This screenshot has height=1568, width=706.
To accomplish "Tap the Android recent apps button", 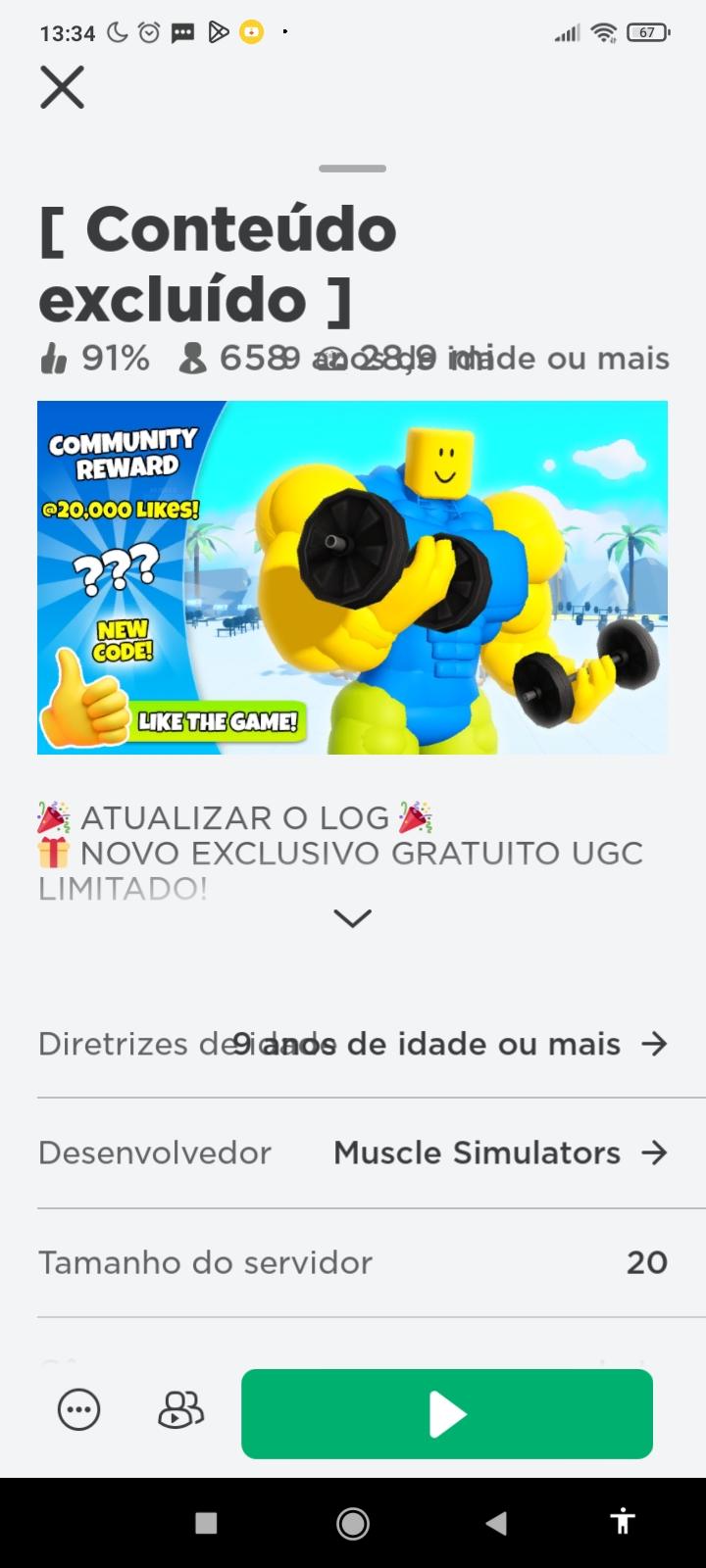I will (x=205, y=1524).
